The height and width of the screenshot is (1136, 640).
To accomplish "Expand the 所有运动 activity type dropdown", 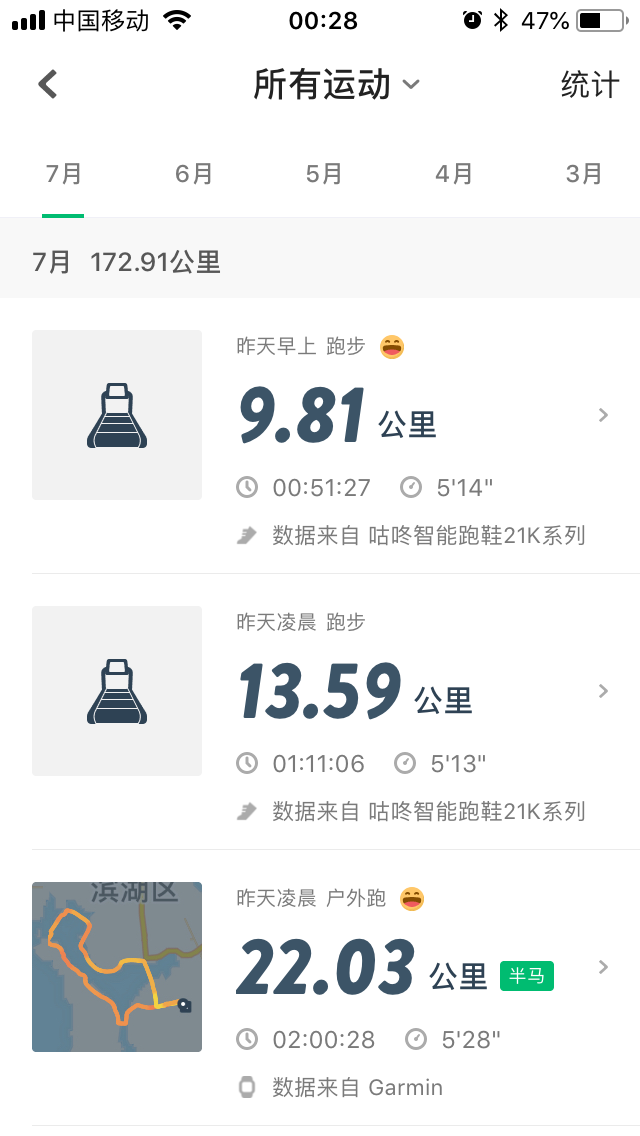I will click(x=336, y=84).
